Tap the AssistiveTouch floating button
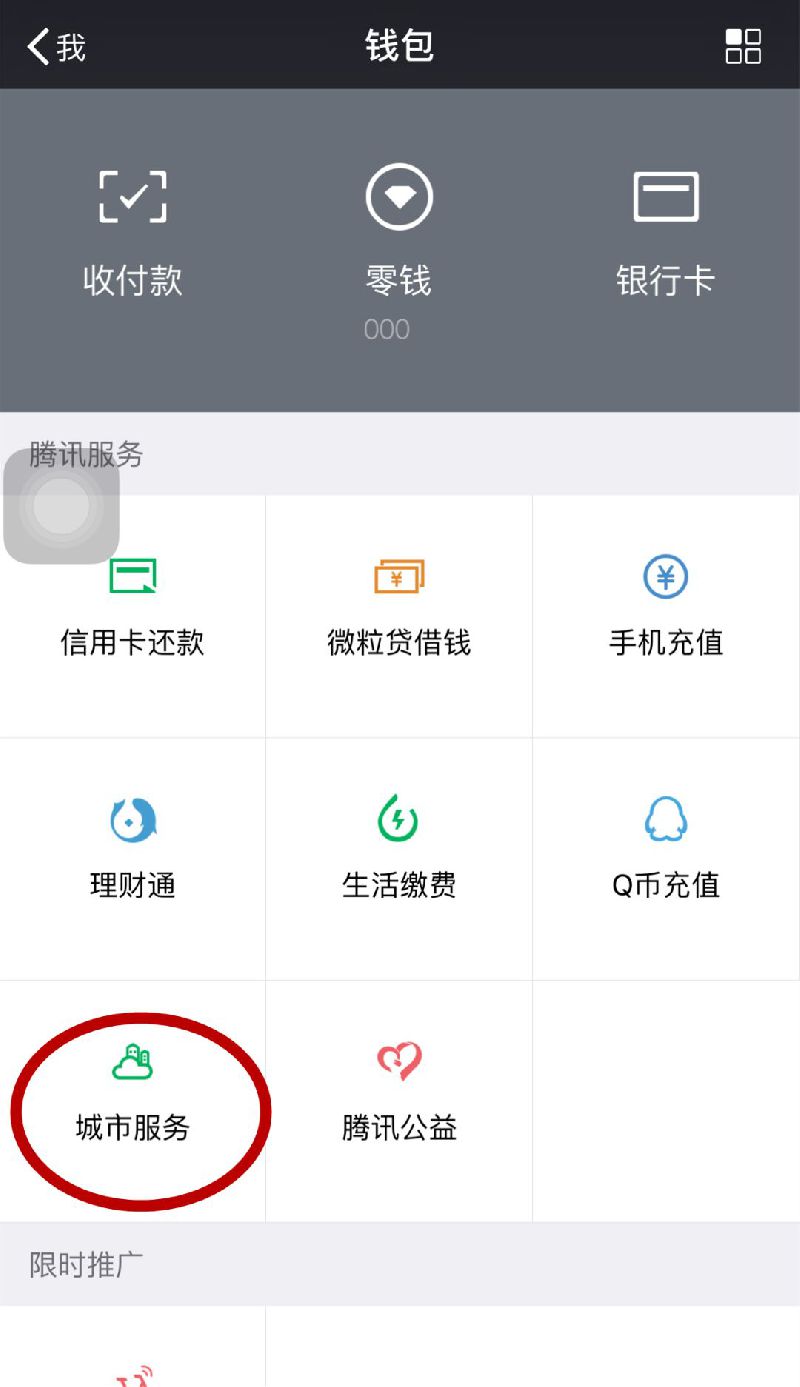Screen dimensions: 800x1387 click(x=61, y=507)
